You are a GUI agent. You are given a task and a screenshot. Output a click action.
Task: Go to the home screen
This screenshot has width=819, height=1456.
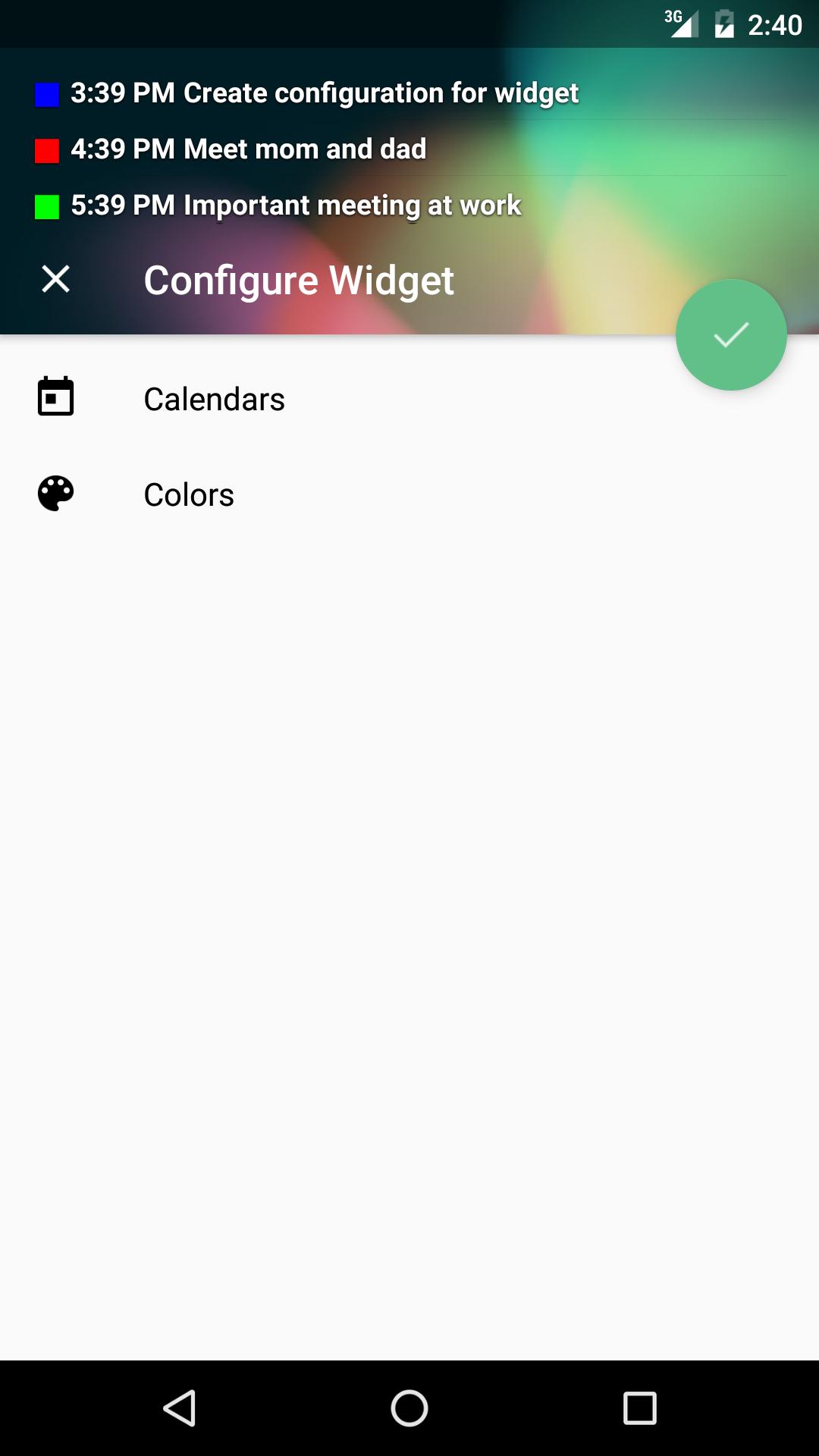coord(409,1408)
